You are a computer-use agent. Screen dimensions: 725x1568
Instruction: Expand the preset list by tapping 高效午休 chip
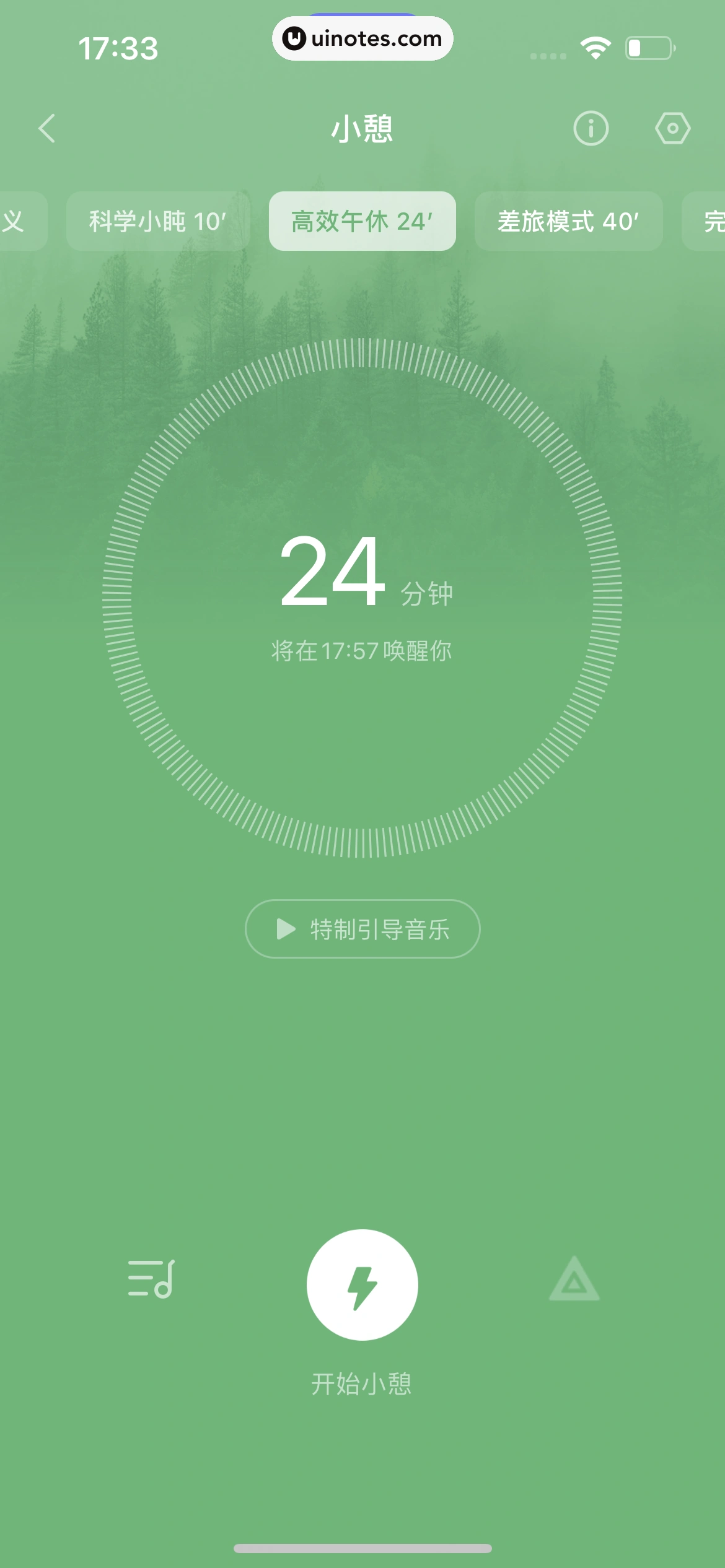[362, 221]
